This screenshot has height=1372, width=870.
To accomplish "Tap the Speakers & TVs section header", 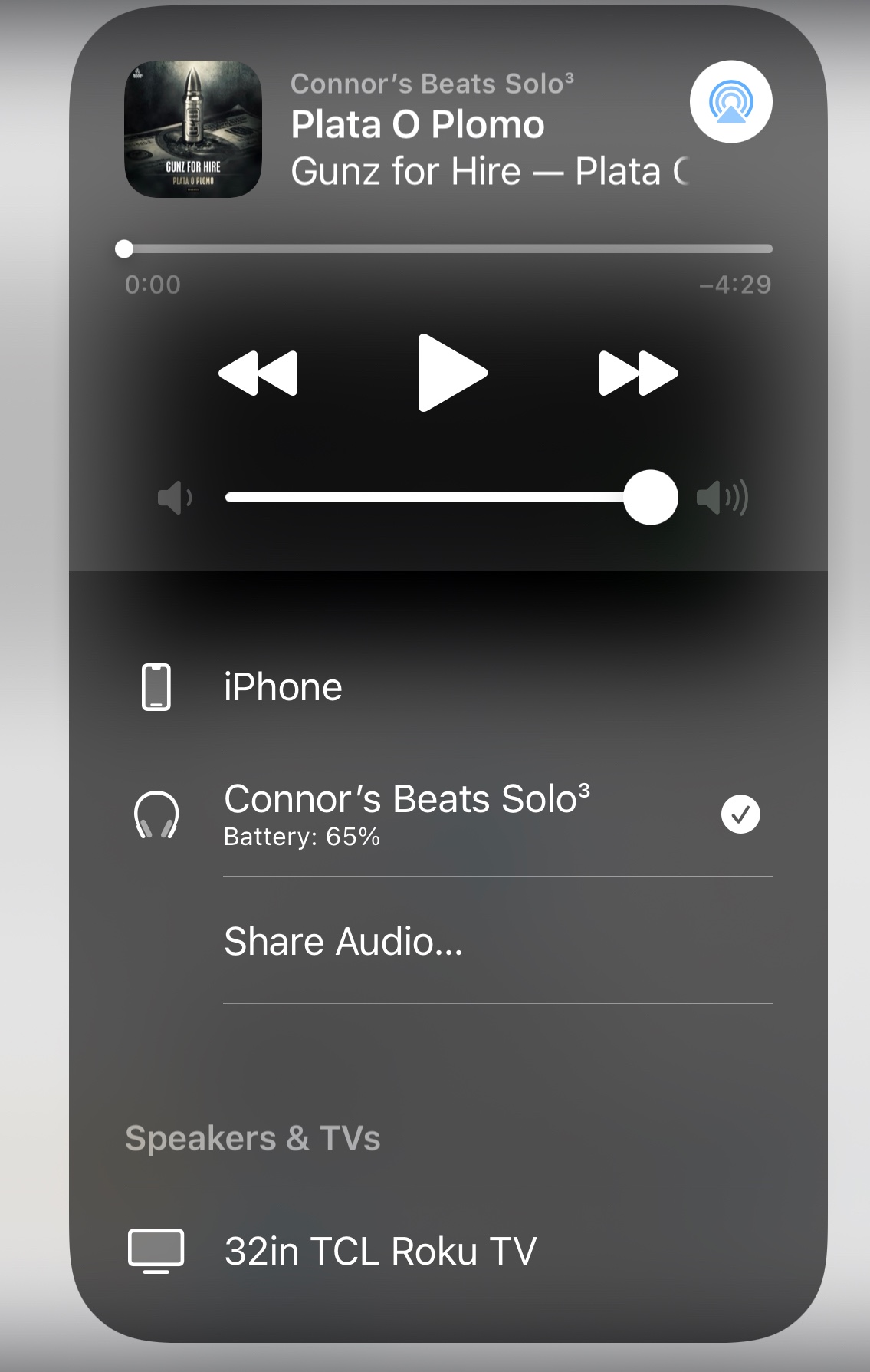I will (x=254, y=1139).
